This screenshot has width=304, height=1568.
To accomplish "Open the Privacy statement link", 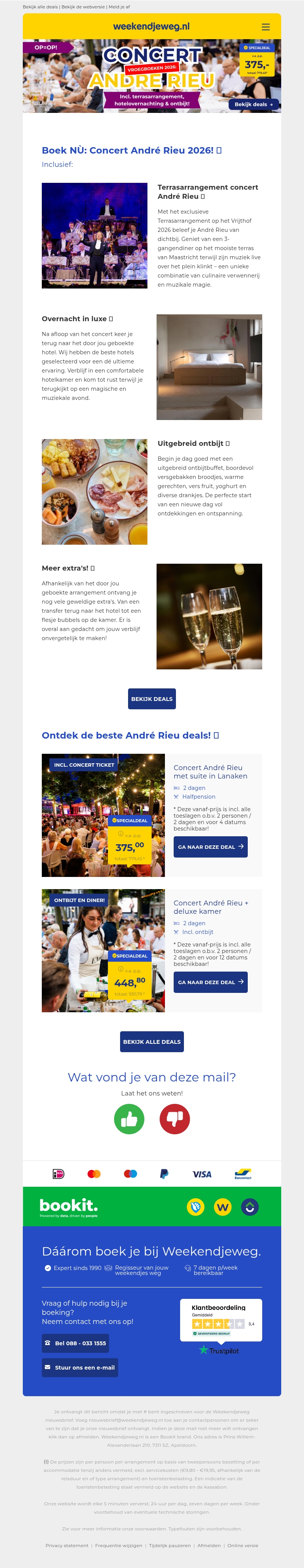I will [67, 1545].
